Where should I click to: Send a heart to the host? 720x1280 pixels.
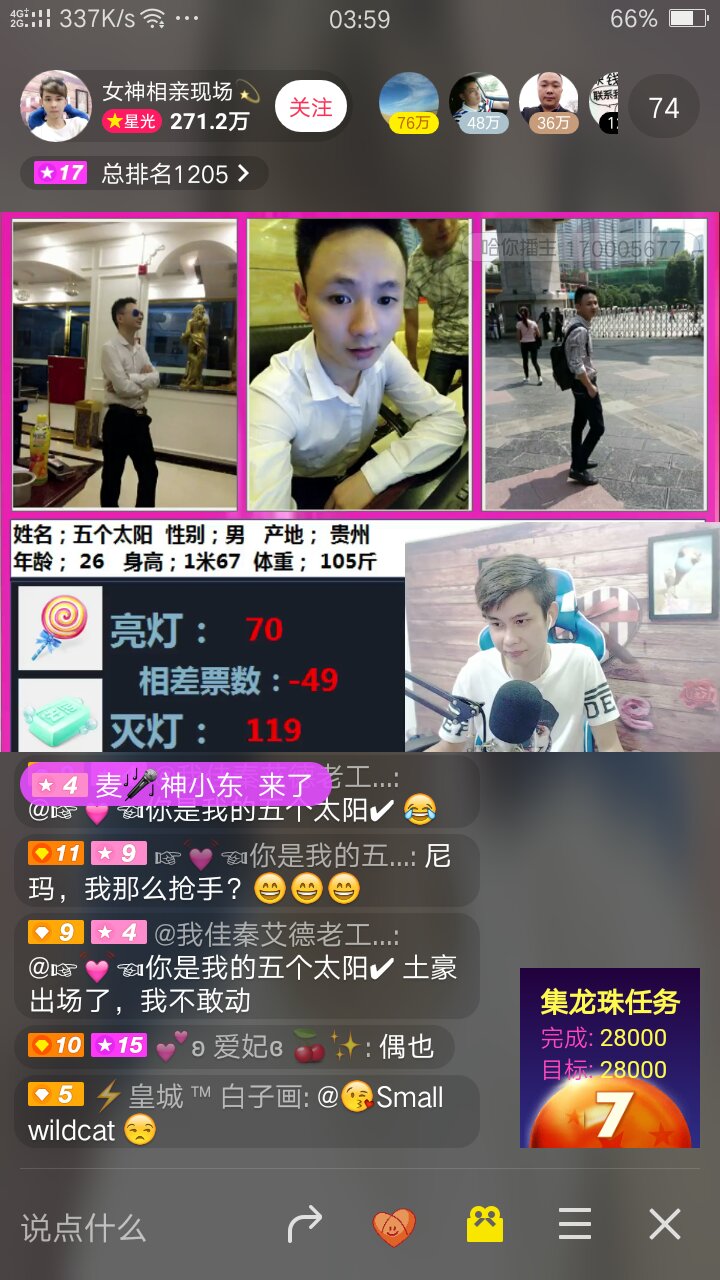pos(394,1226)
